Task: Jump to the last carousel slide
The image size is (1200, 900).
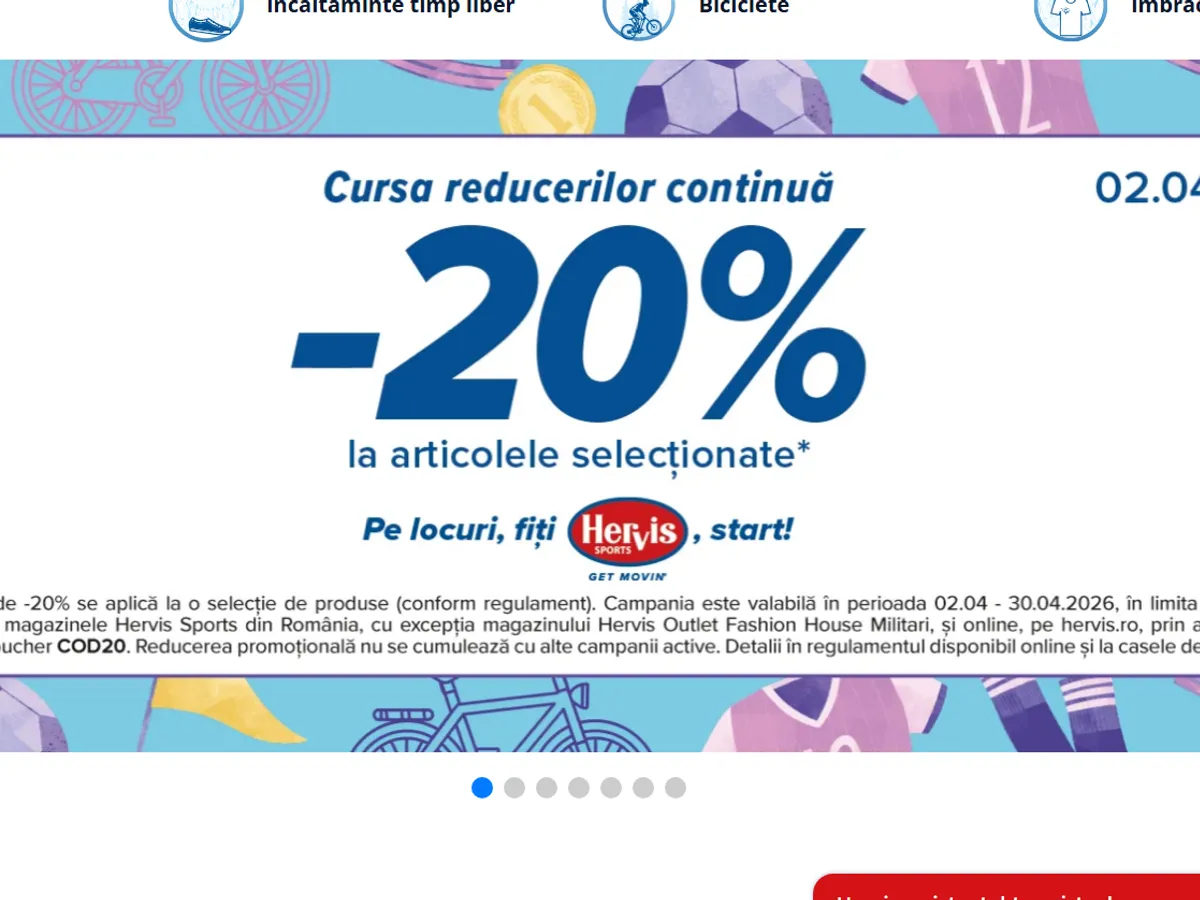Action: coord(676,788)
